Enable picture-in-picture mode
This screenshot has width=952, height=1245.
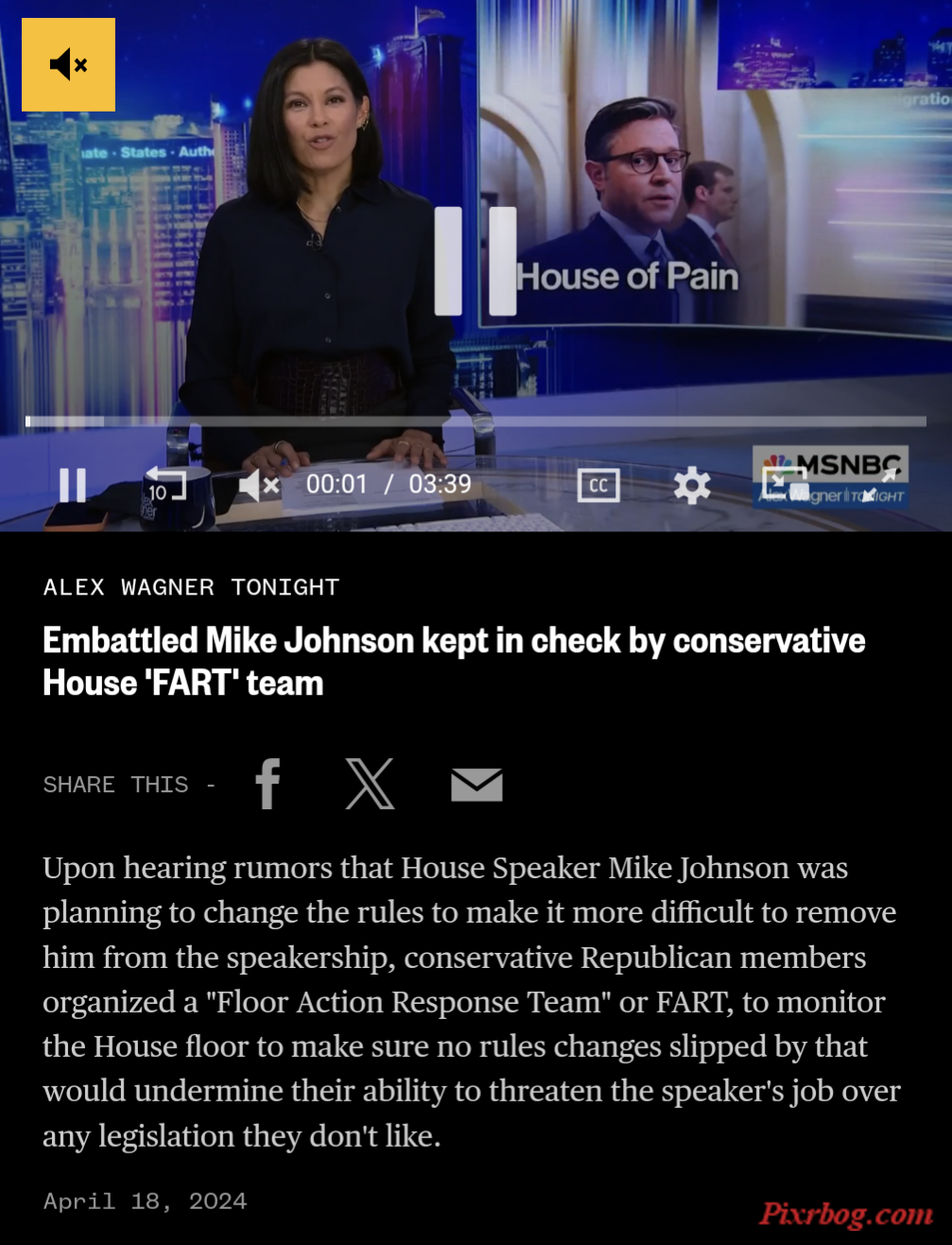[784, 484]
